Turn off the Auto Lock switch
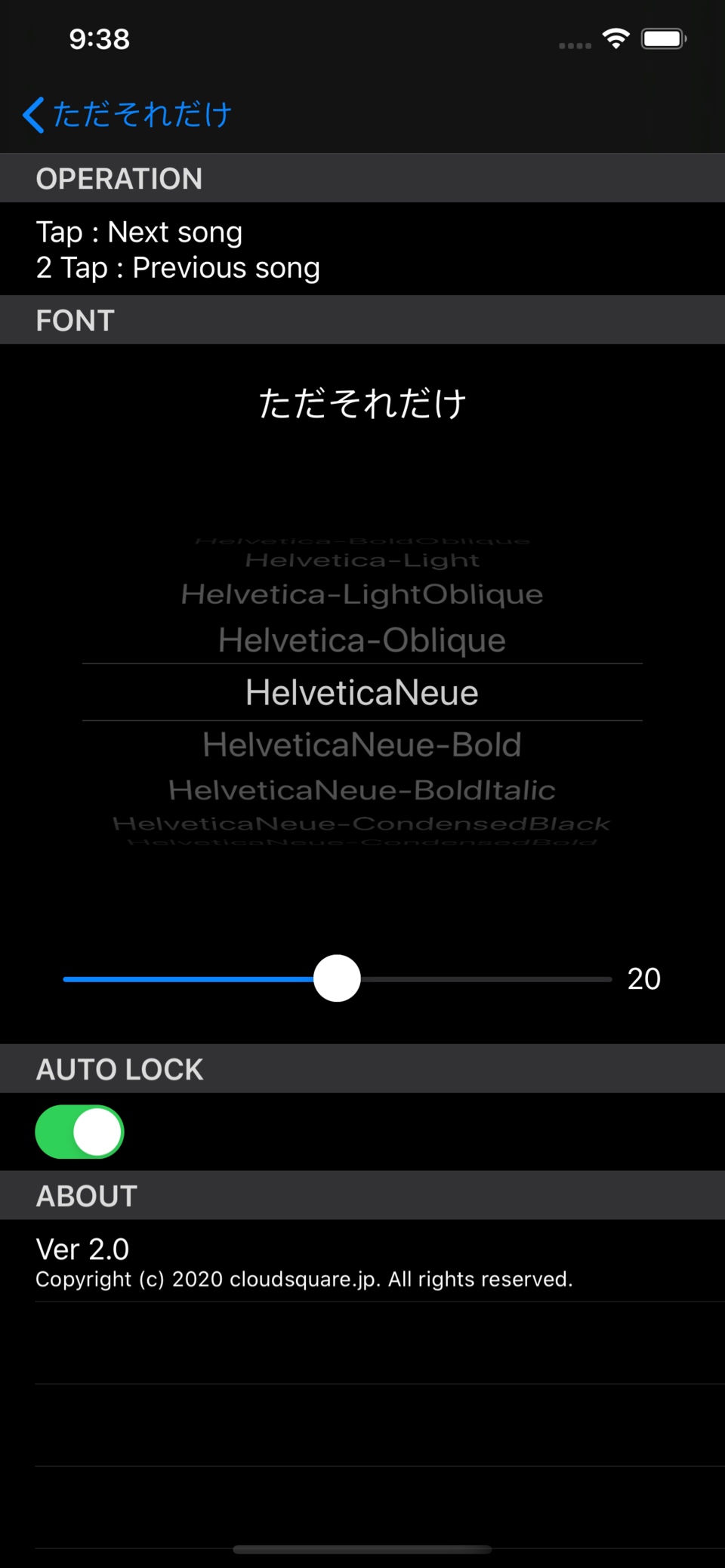This screenshot has width=725, height=1568. pyautogui.click(x=79, y=1132)
